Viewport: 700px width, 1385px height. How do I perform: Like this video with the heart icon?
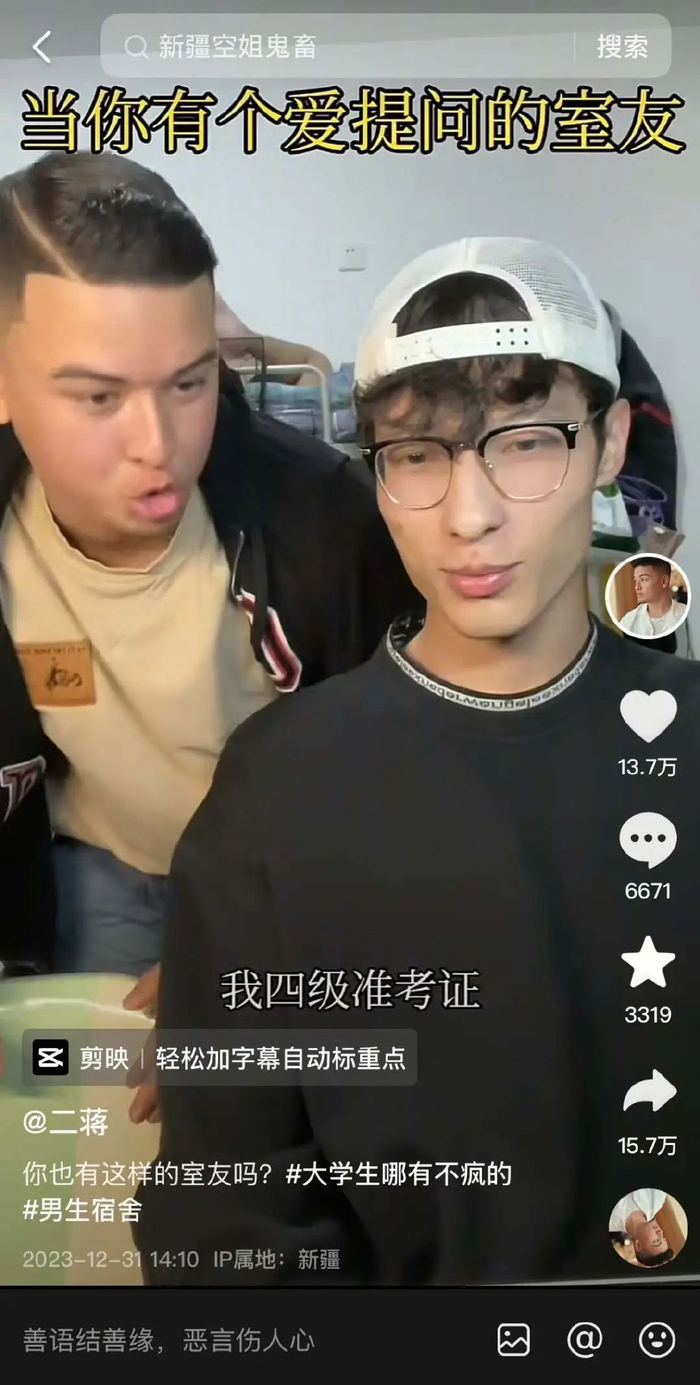click(x=648, y=716)
